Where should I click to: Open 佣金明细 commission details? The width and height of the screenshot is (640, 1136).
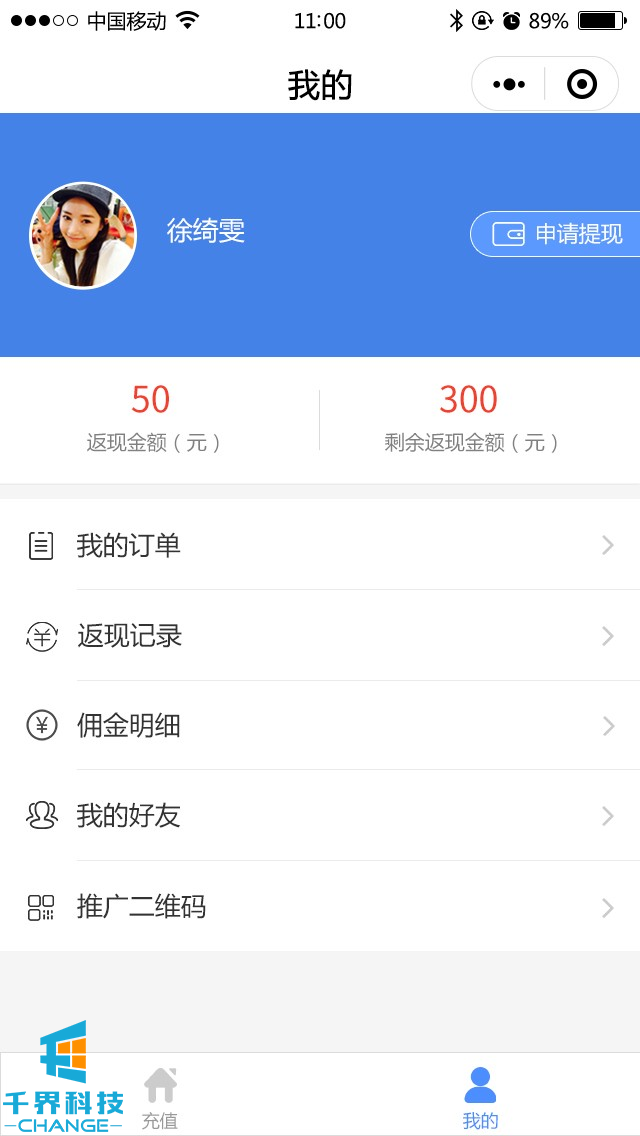(320, 726)
